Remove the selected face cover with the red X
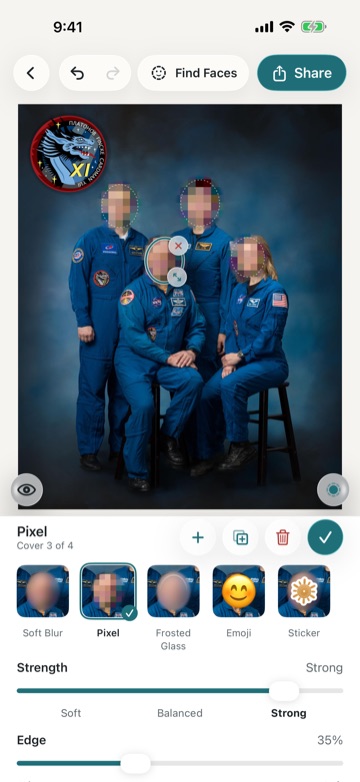The width and height of the screenshot is (360, 782). 178,246
